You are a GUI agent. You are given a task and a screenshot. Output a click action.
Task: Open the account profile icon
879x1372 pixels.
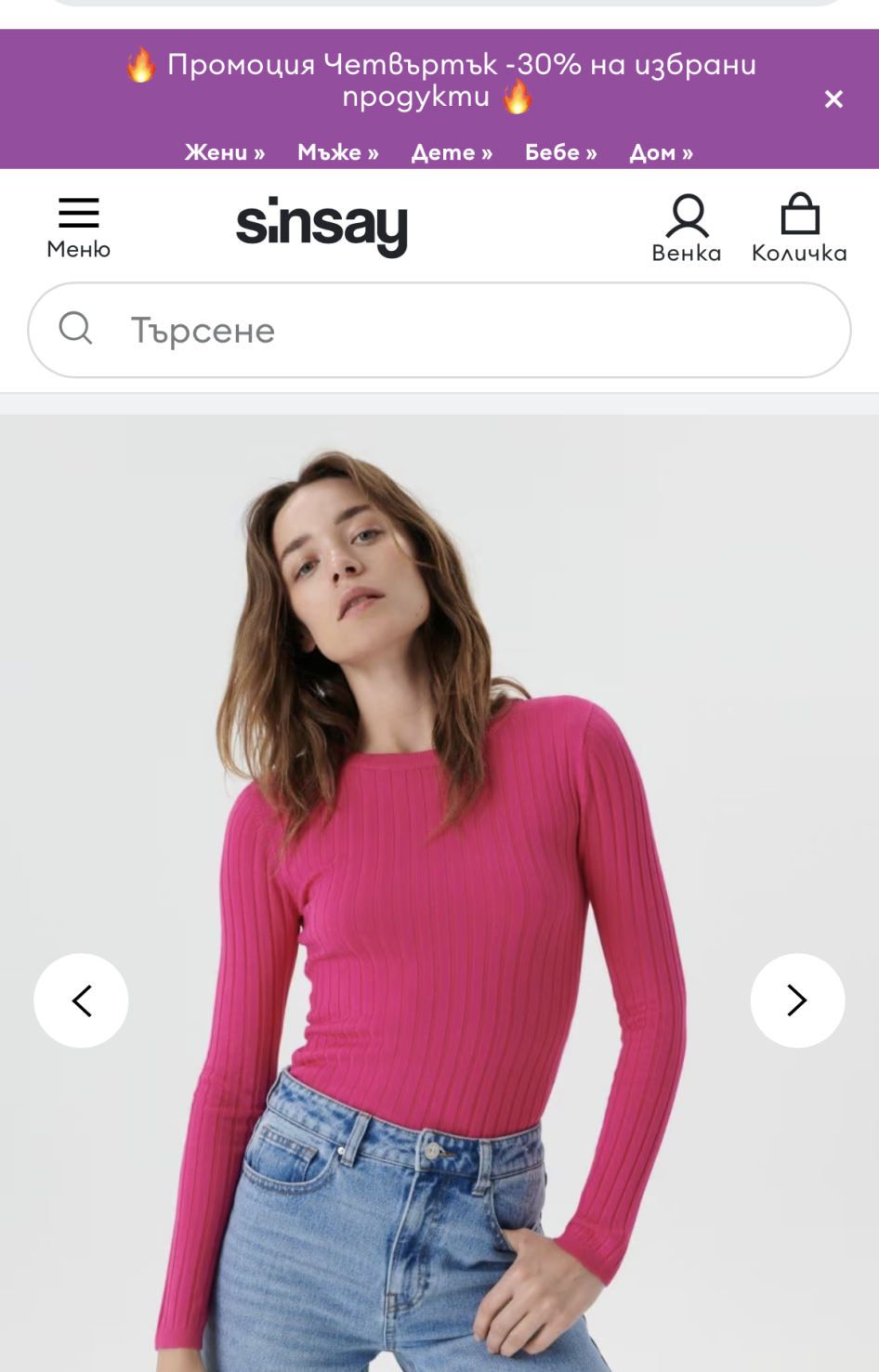(687, 228)
